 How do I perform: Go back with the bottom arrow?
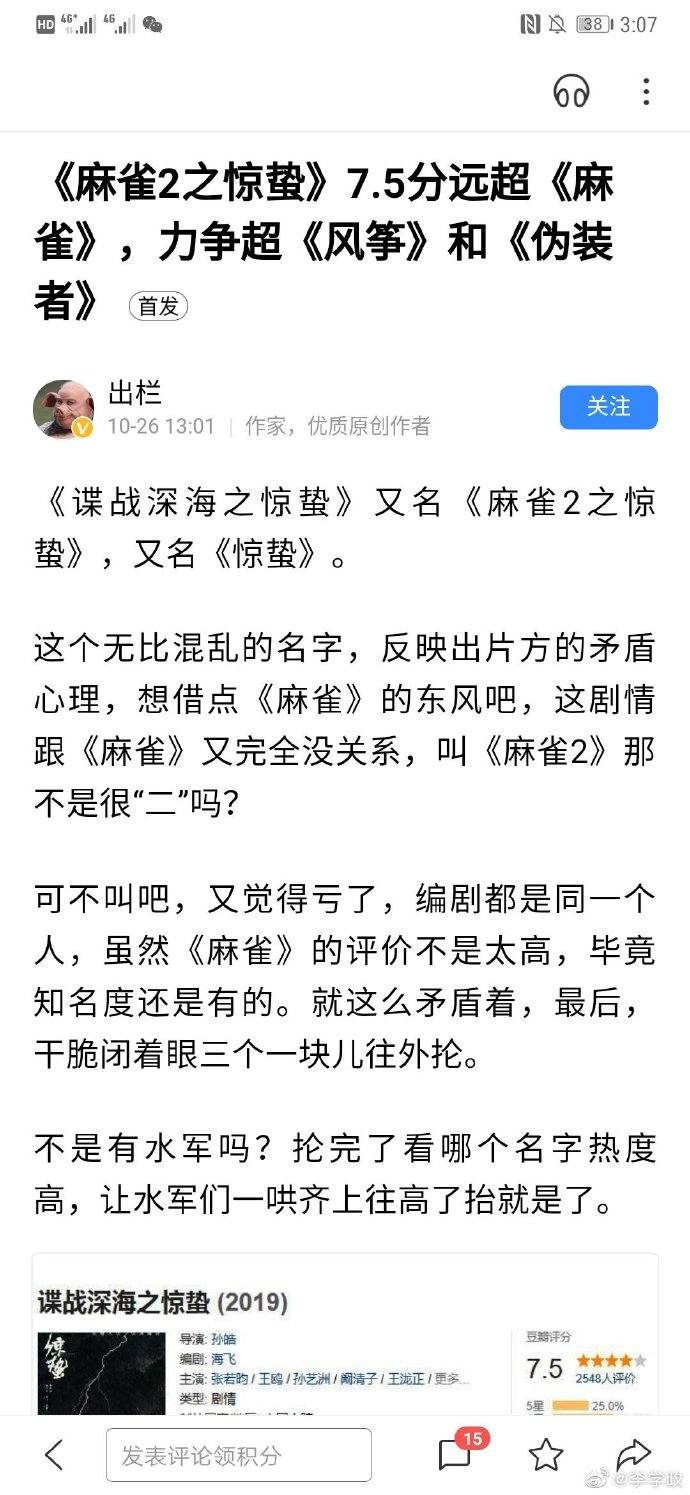pos(55,1455)
